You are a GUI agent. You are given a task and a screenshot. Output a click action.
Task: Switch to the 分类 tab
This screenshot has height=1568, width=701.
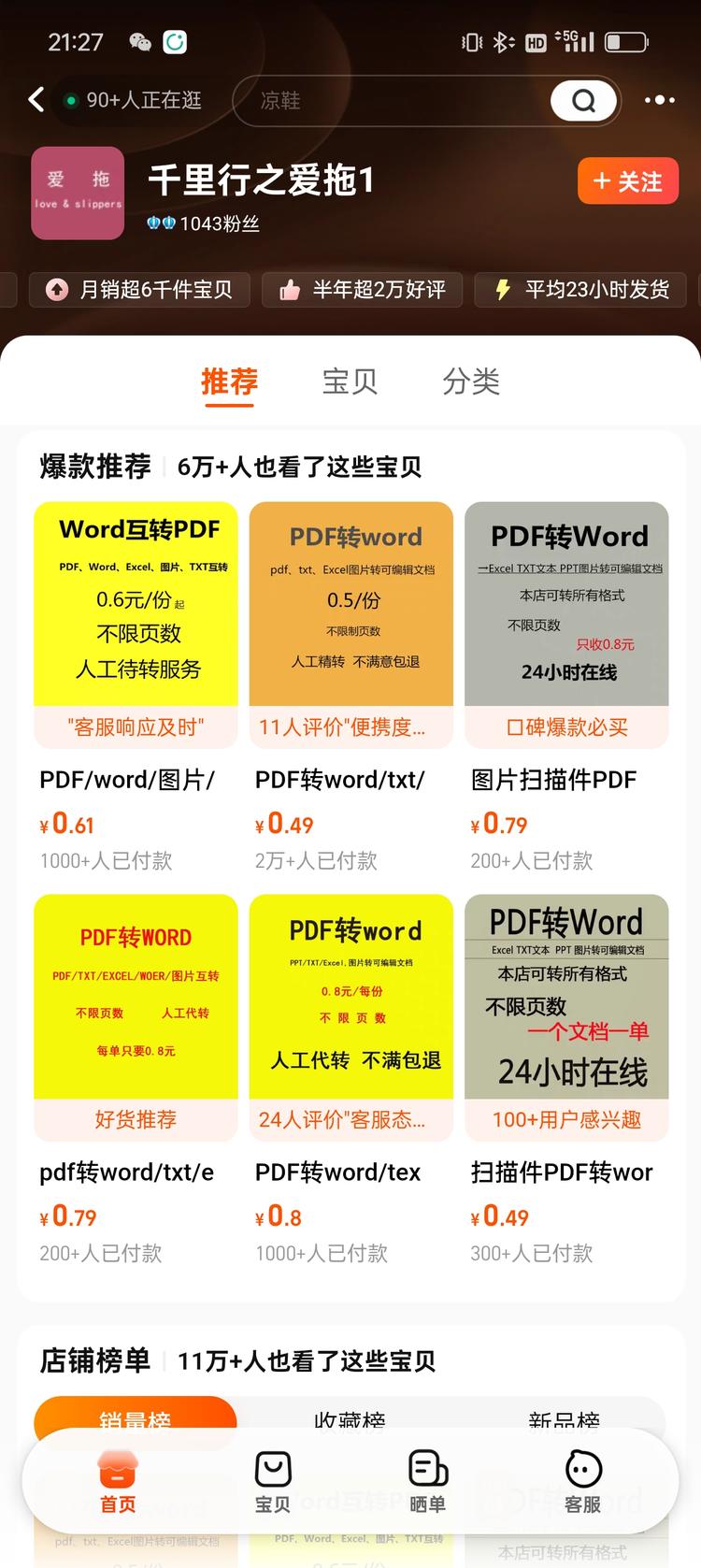(471, 381)
